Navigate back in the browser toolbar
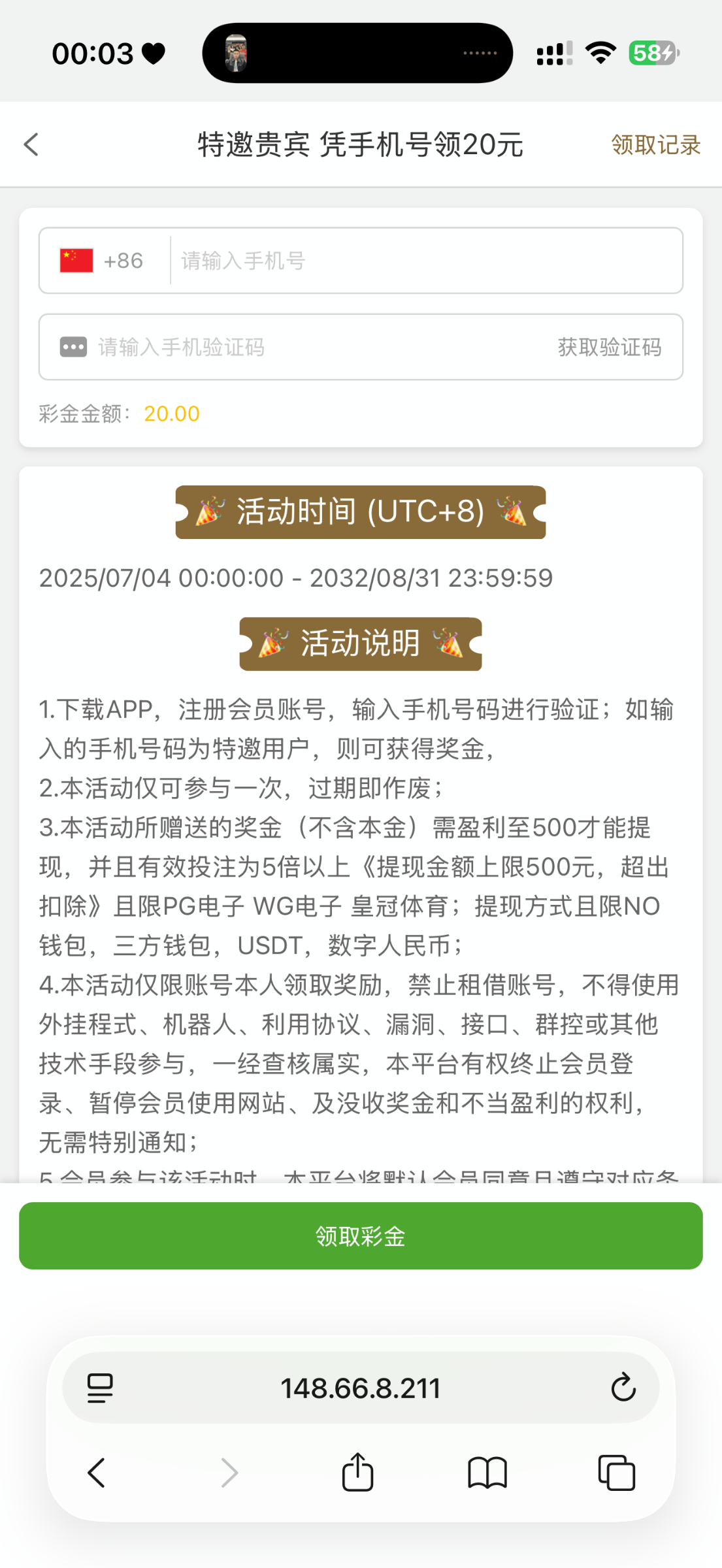722x1568 pixels. click(x=97, y=1473)
